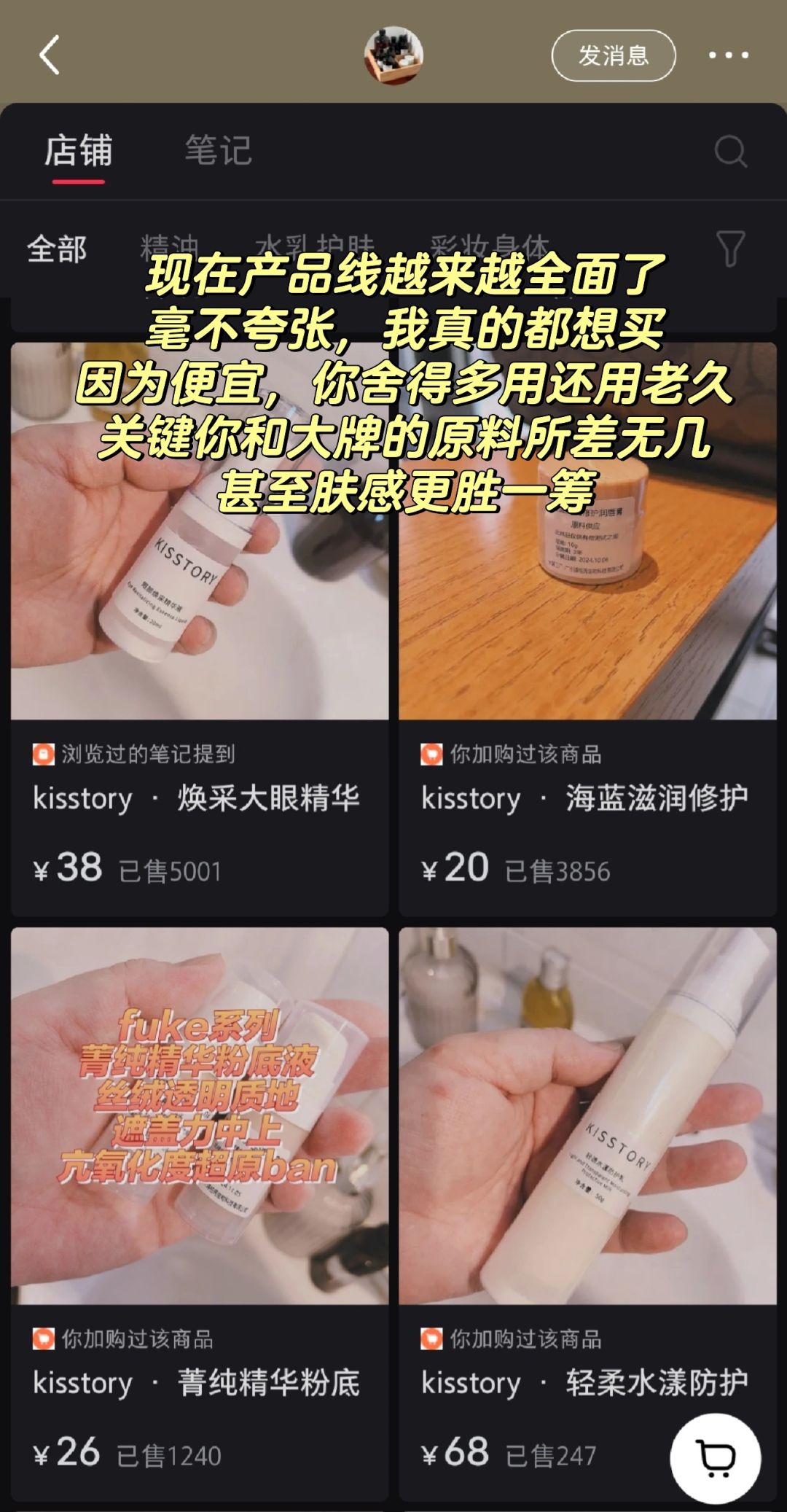Viewport: 787px width, 1512px height.
Task: Switch to the 笔记 tab
Action: tap(218, 151)
